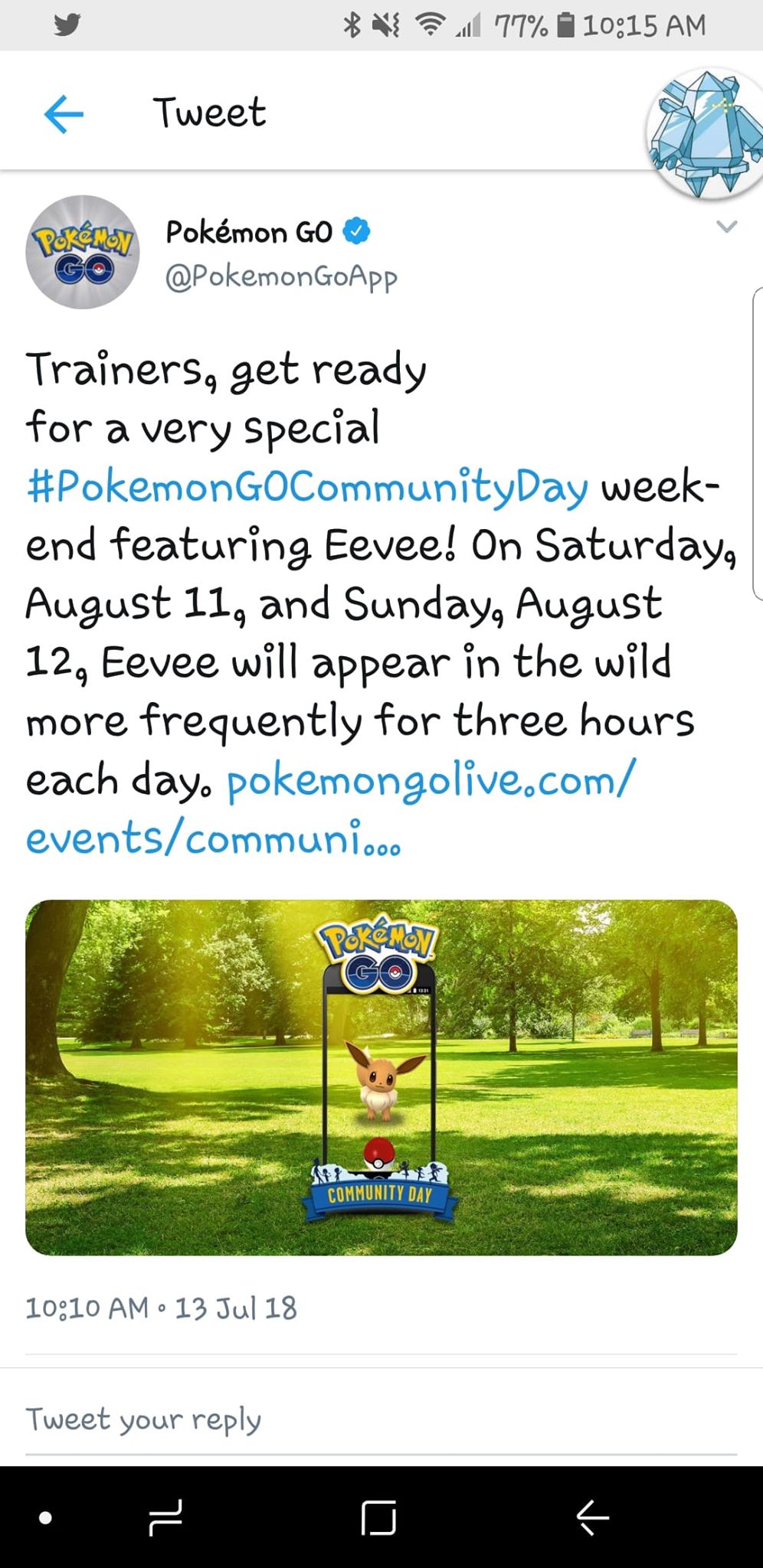
Task: Open Pokémon GO profile picture
Action: pyautogui.click(x=83, y=252)
